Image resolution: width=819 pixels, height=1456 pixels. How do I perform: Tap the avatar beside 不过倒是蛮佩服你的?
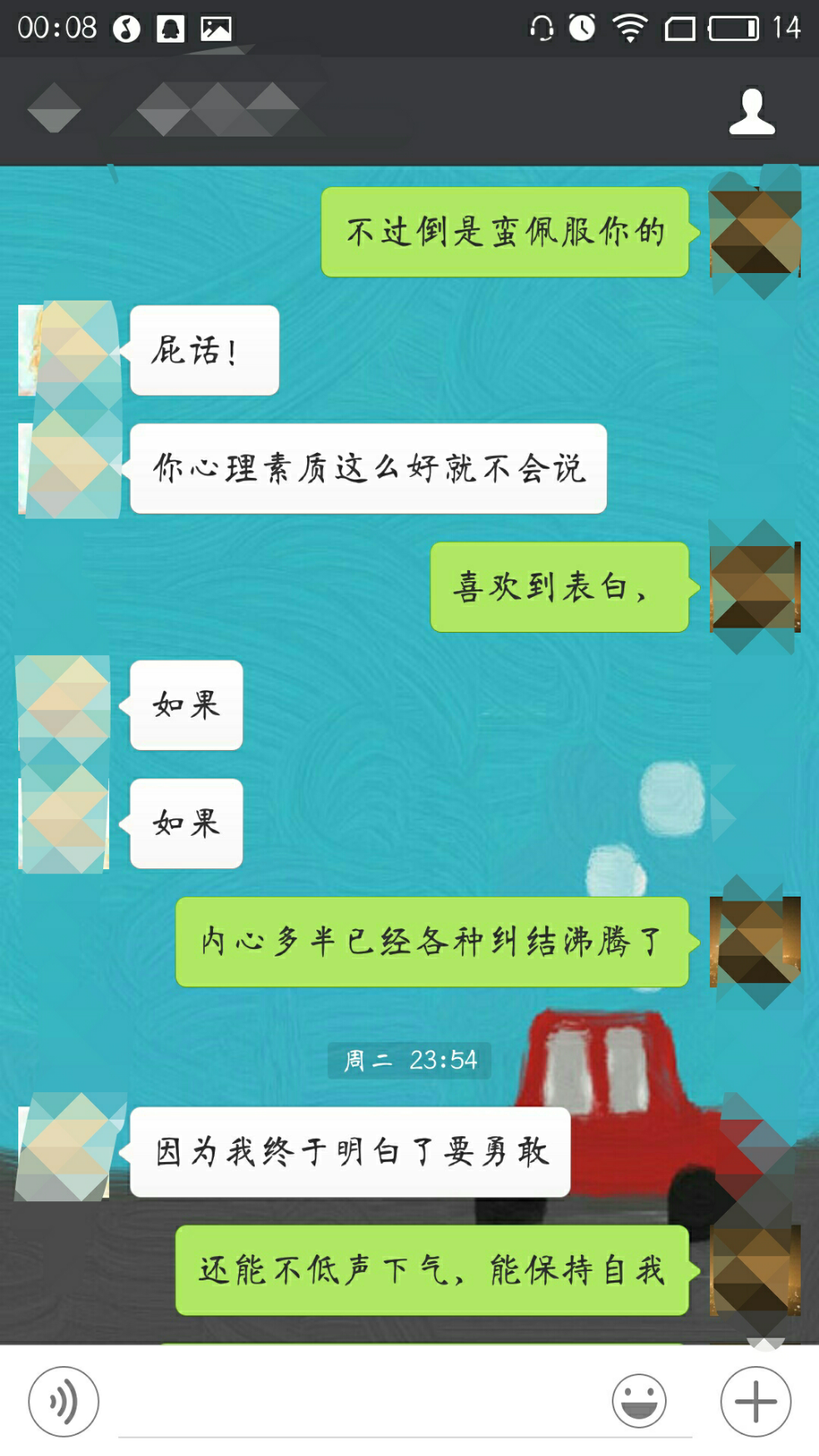pyautogui.click(x=754, y=232)
